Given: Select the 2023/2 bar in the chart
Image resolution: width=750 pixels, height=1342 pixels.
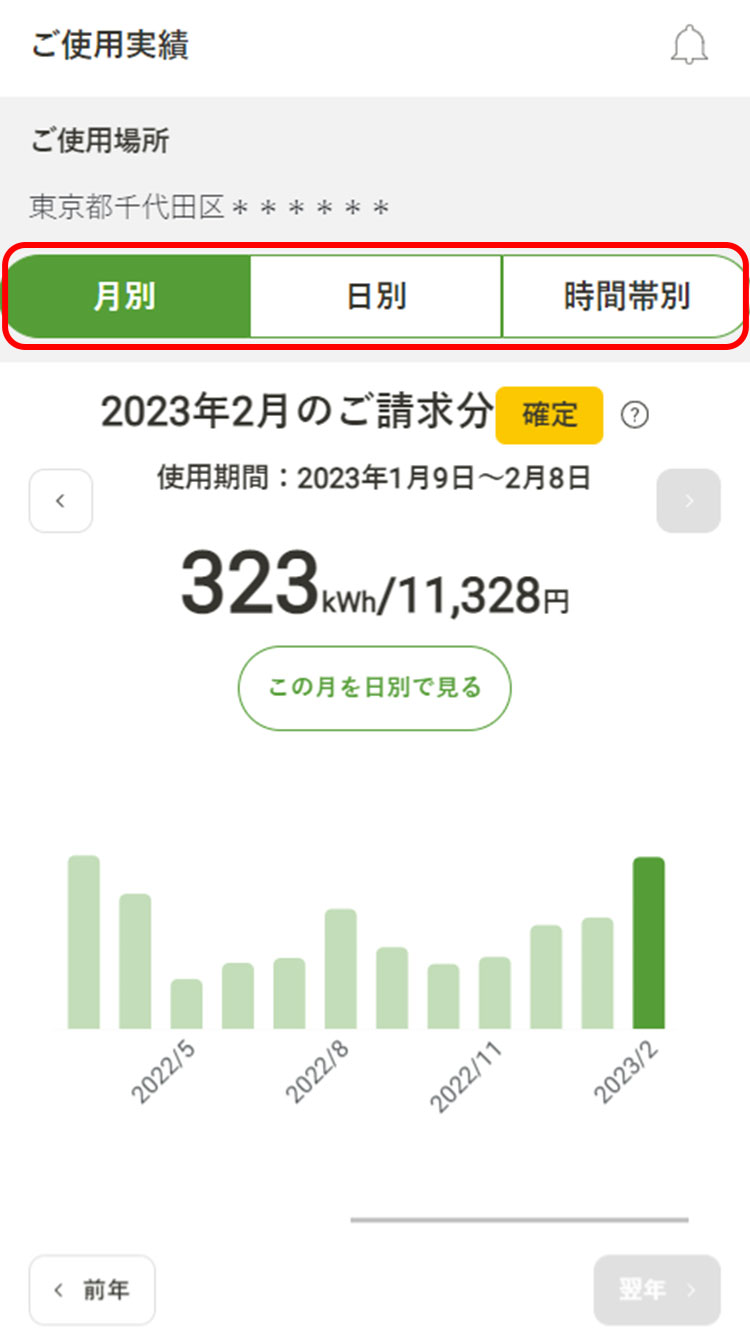Looking at the screenshot, I should (649, 943).
